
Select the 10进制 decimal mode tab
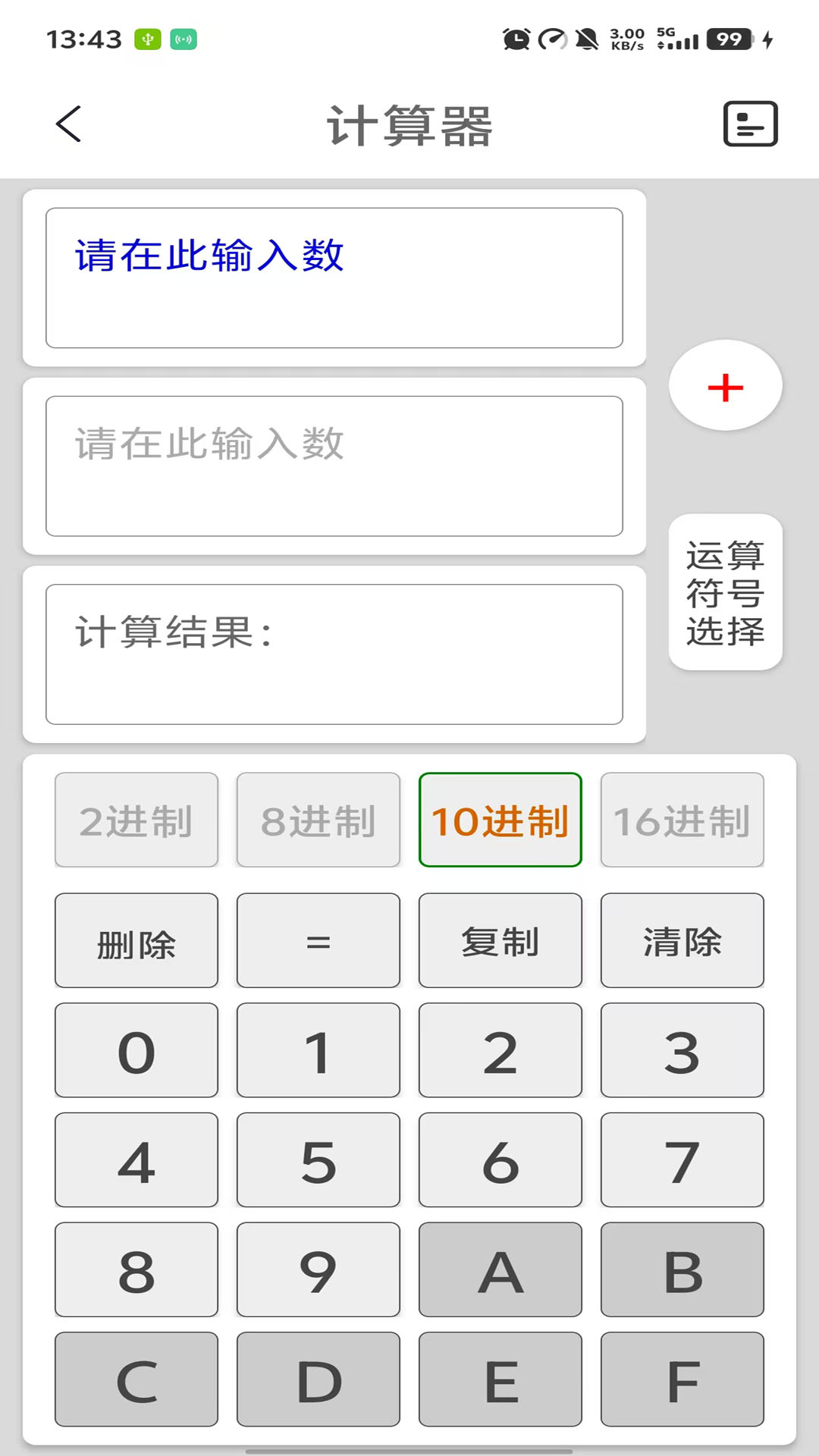[x=500, y=820]
